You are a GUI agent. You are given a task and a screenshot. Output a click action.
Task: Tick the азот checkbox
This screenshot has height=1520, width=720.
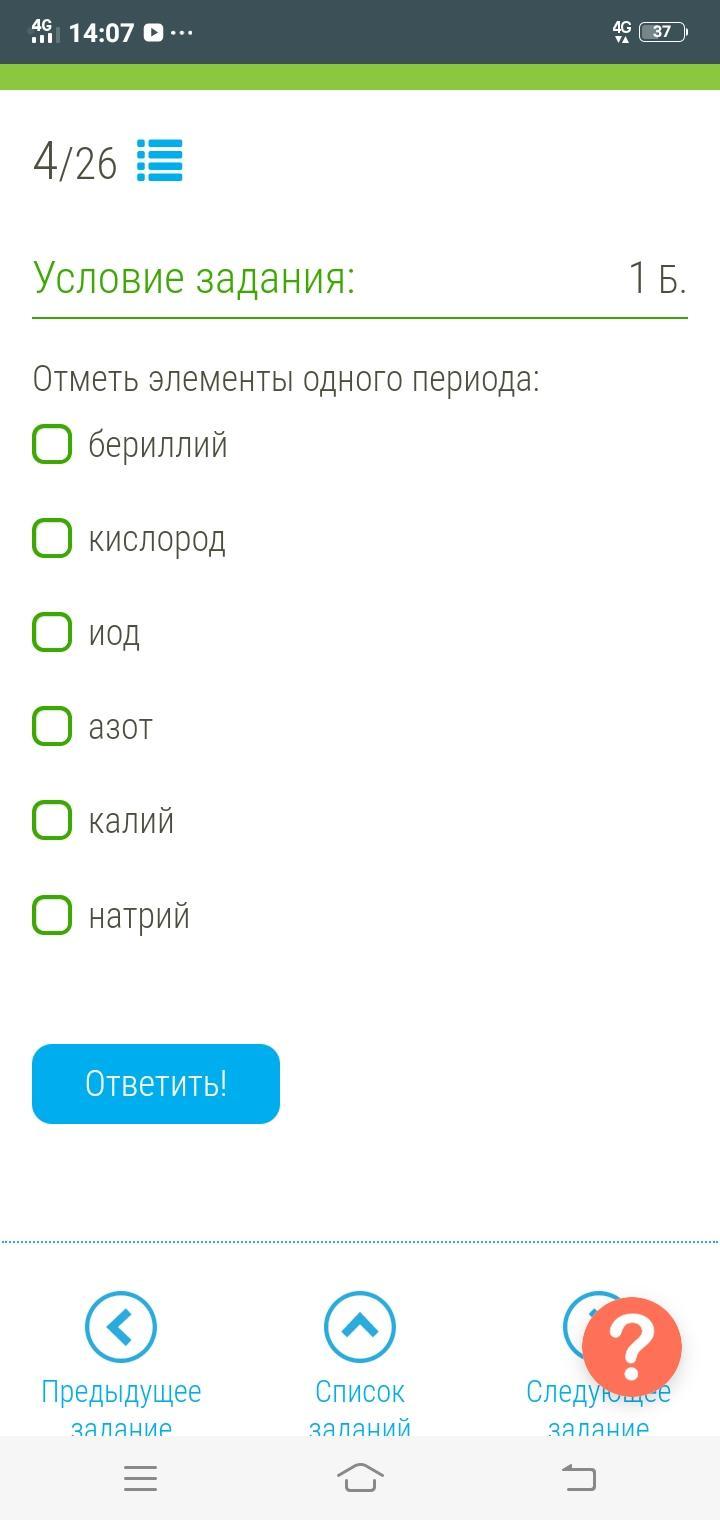[52, 726]
